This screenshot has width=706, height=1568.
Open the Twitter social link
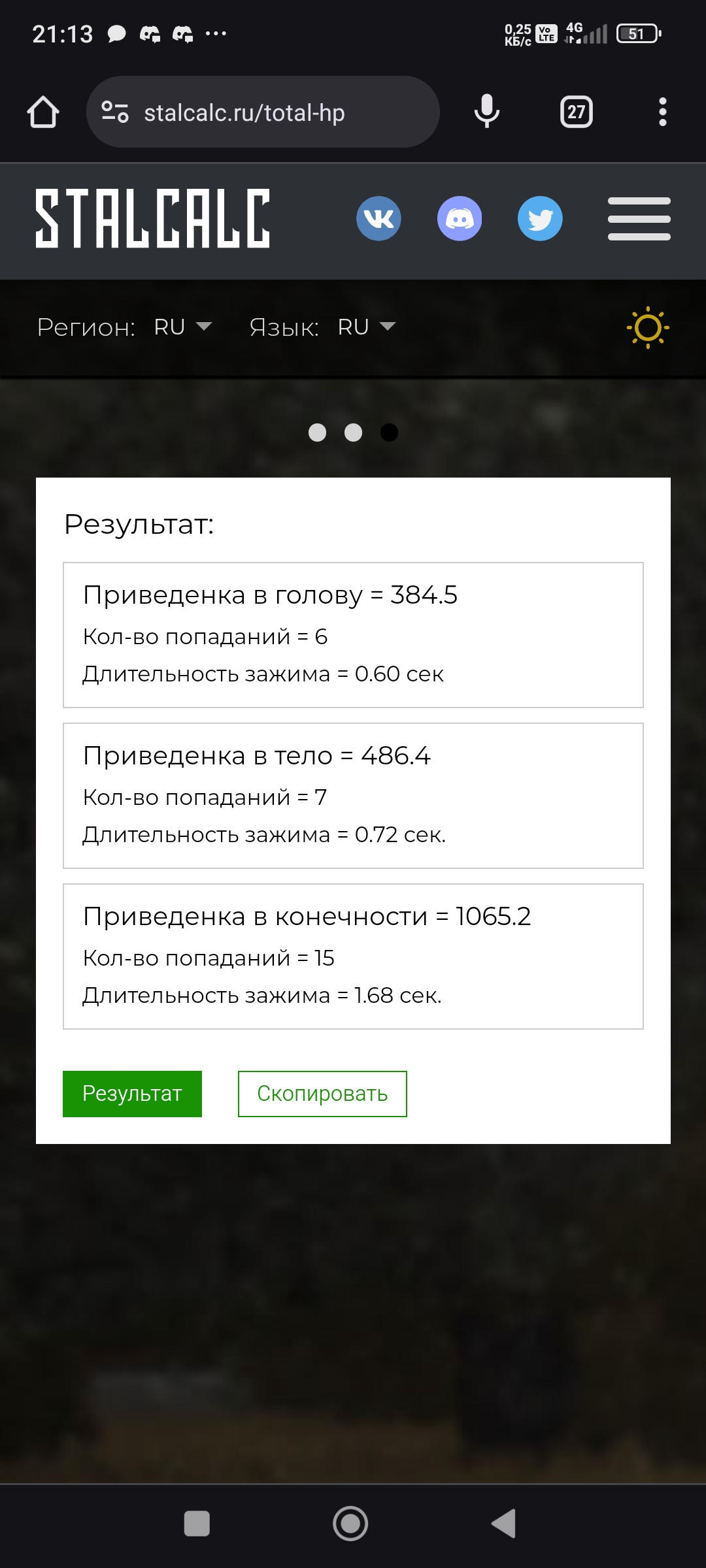(540, 218)
